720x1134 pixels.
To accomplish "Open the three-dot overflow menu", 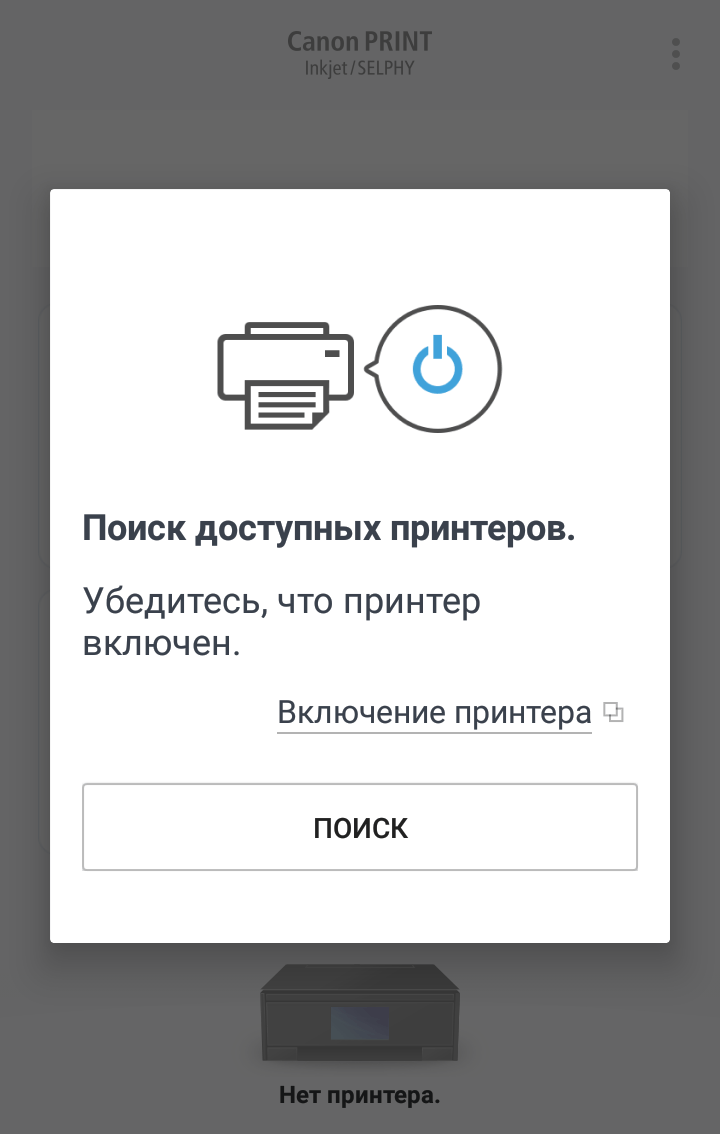I will tap(676, 54).
